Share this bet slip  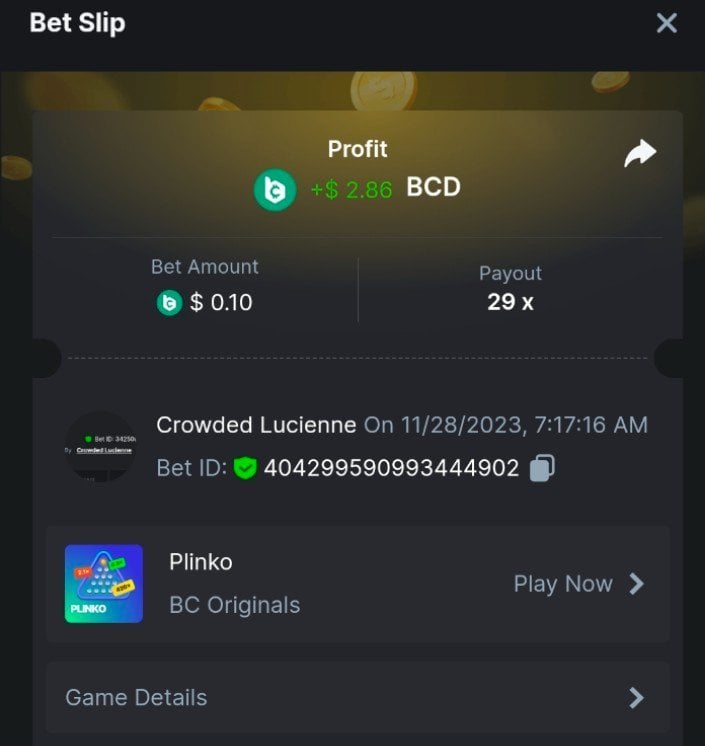point(640,153)
